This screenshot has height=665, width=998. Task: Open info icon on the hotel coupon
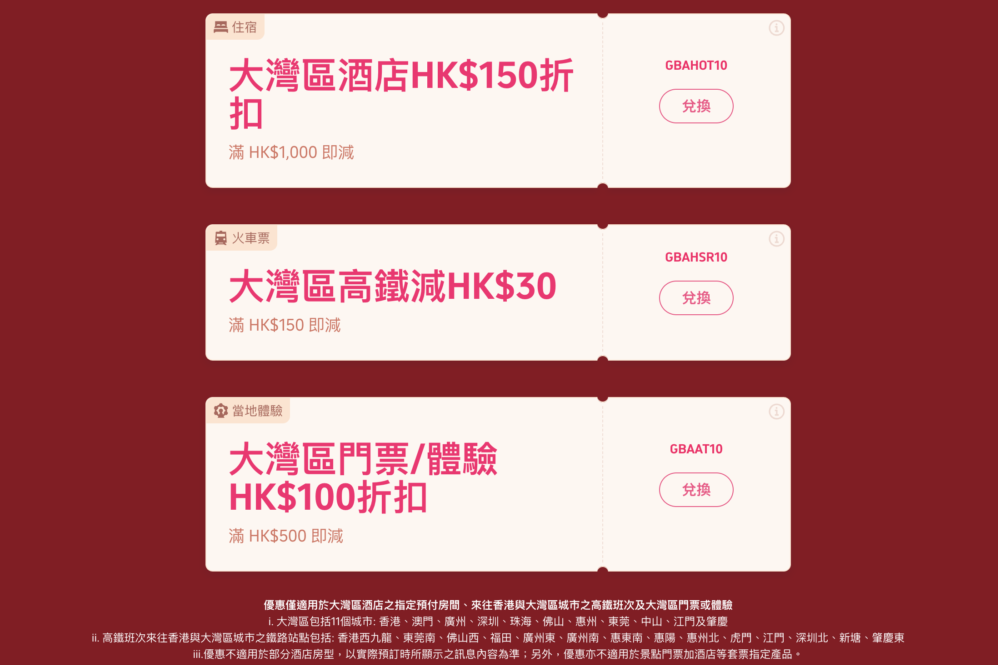coord(776,28)
